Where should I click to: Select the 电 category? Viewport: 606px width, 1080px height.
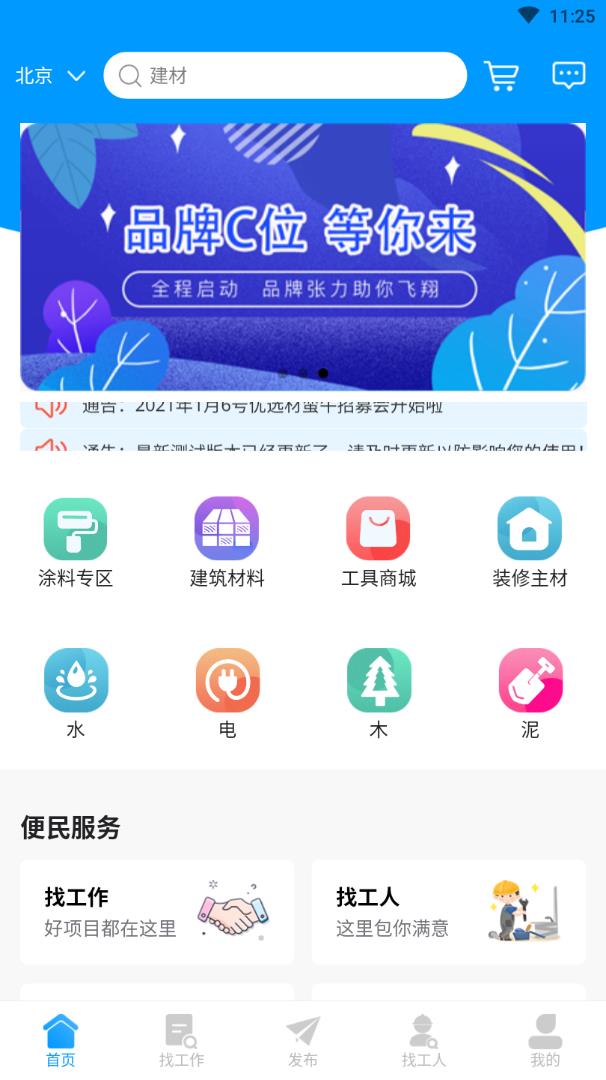pos(227,694)
